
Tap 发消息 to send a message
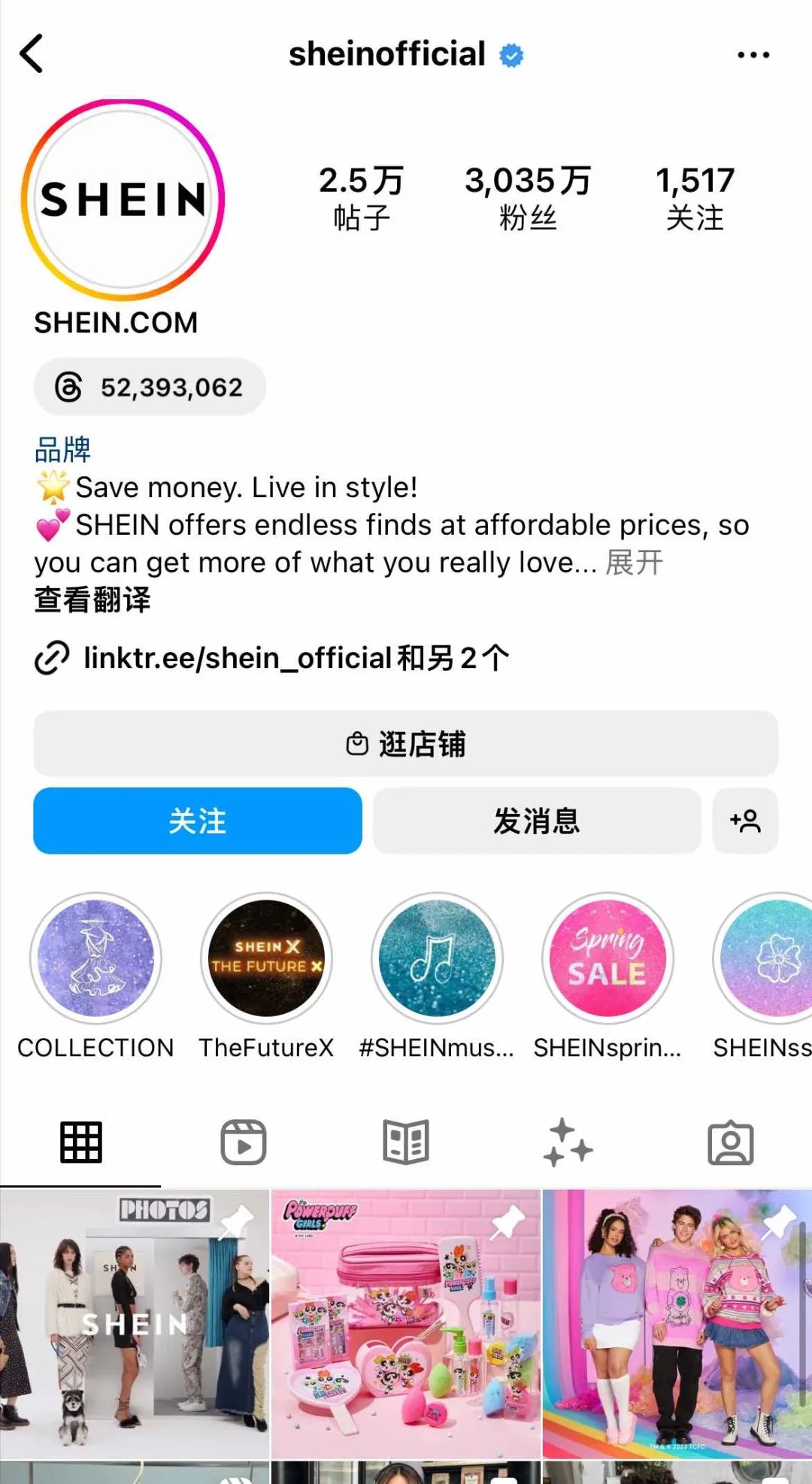tap(537, 821)
